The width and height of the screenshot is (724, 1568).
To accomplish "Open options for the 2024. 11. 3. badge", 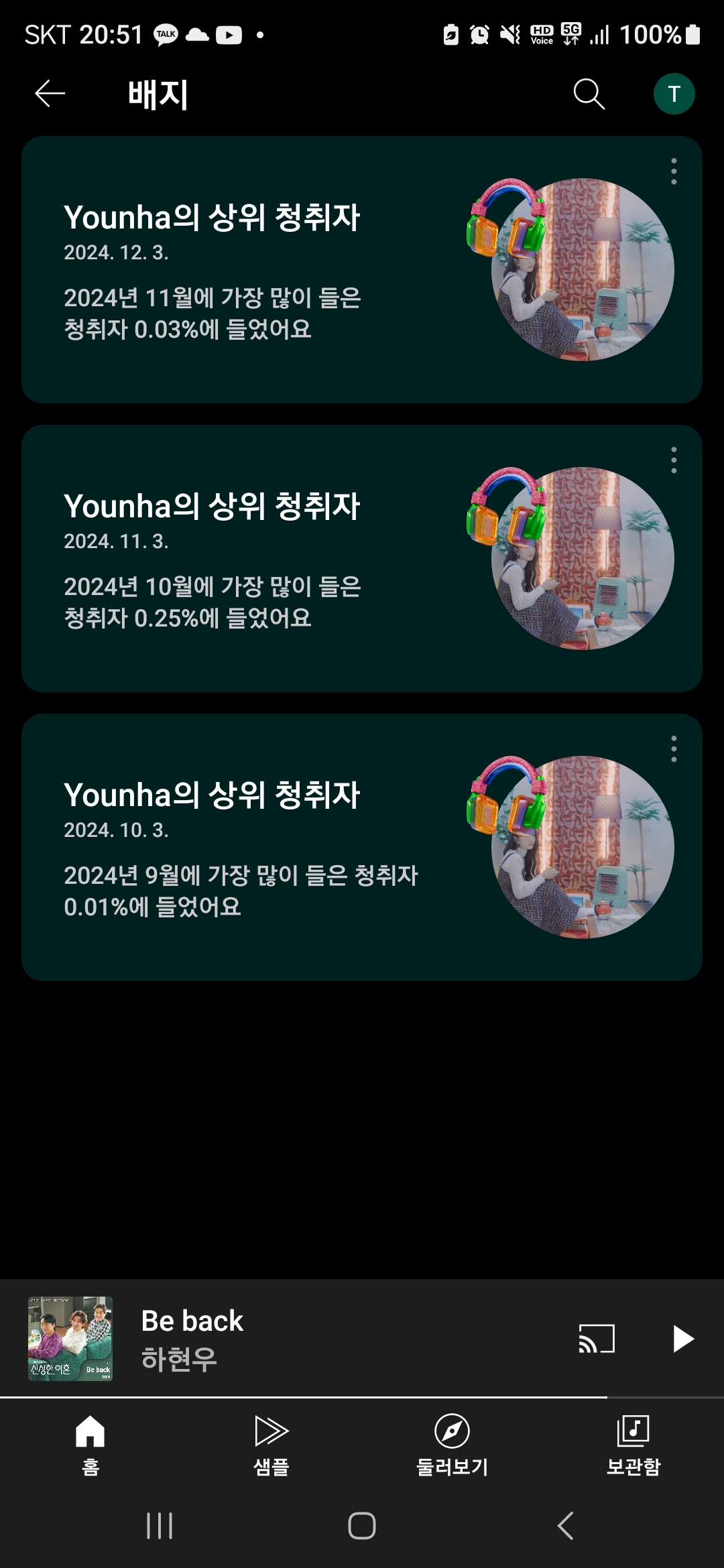I will pyautogui.click(x=674, y=460).
